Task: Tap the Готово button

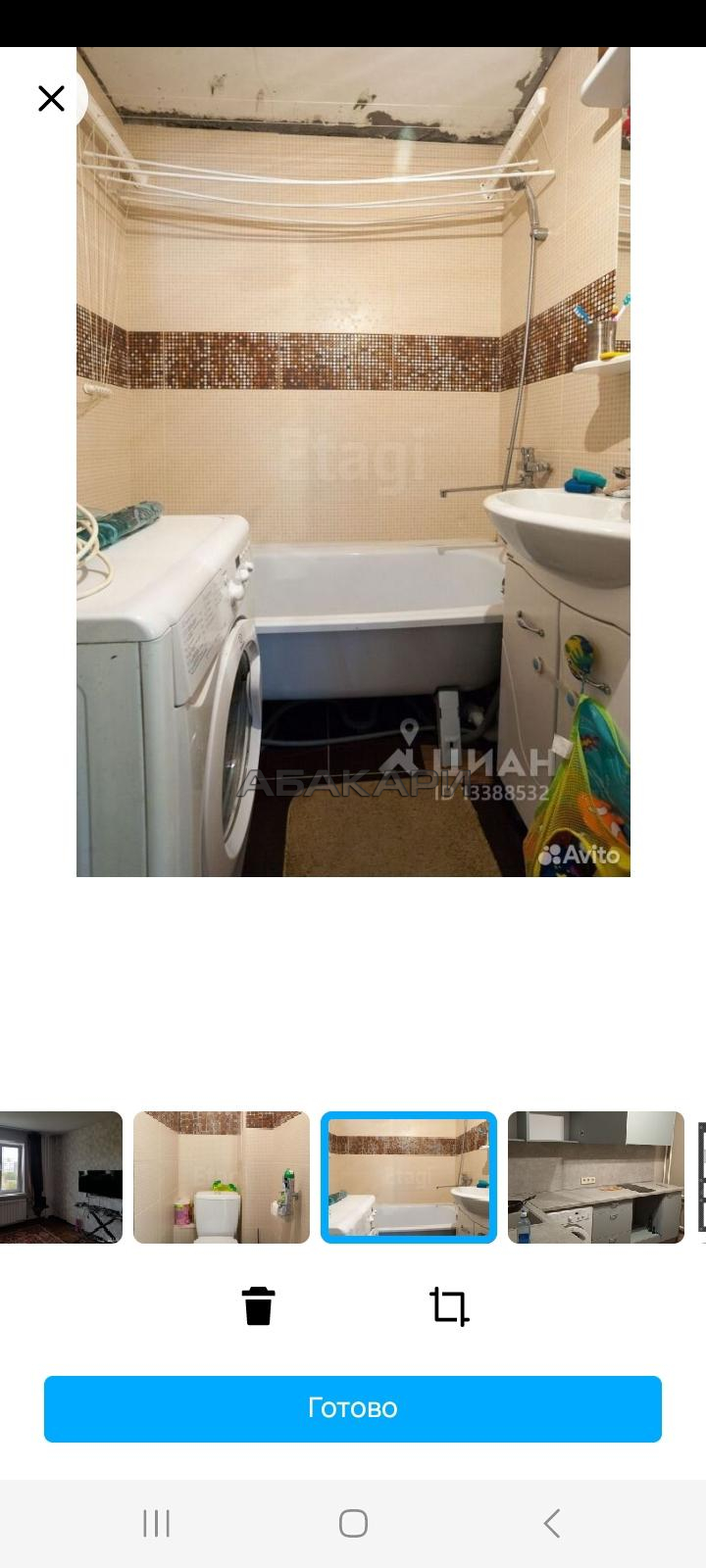Action: (x=353, y=1408)
